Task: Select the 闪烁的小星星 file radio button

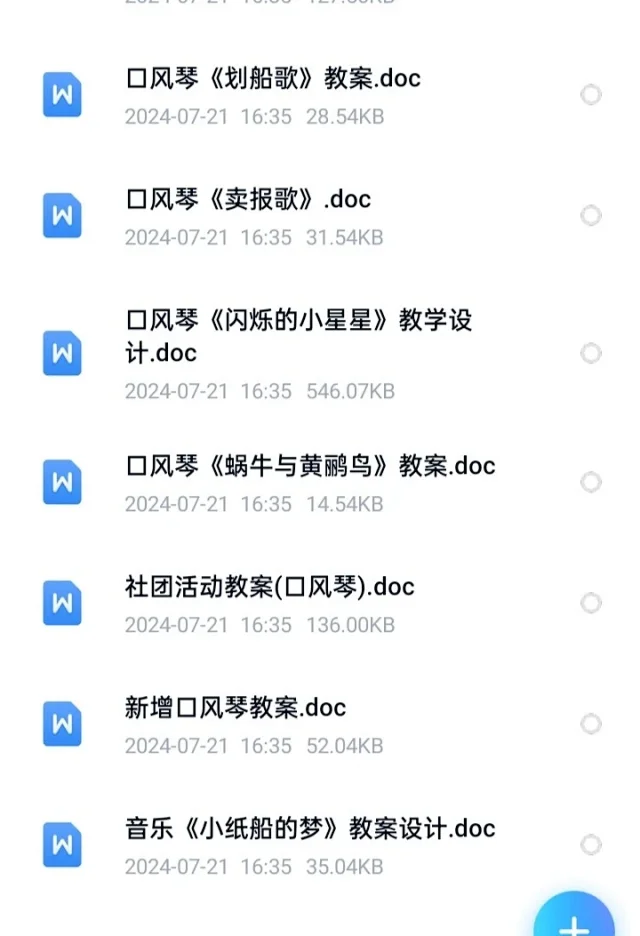Action: [591, 353]
